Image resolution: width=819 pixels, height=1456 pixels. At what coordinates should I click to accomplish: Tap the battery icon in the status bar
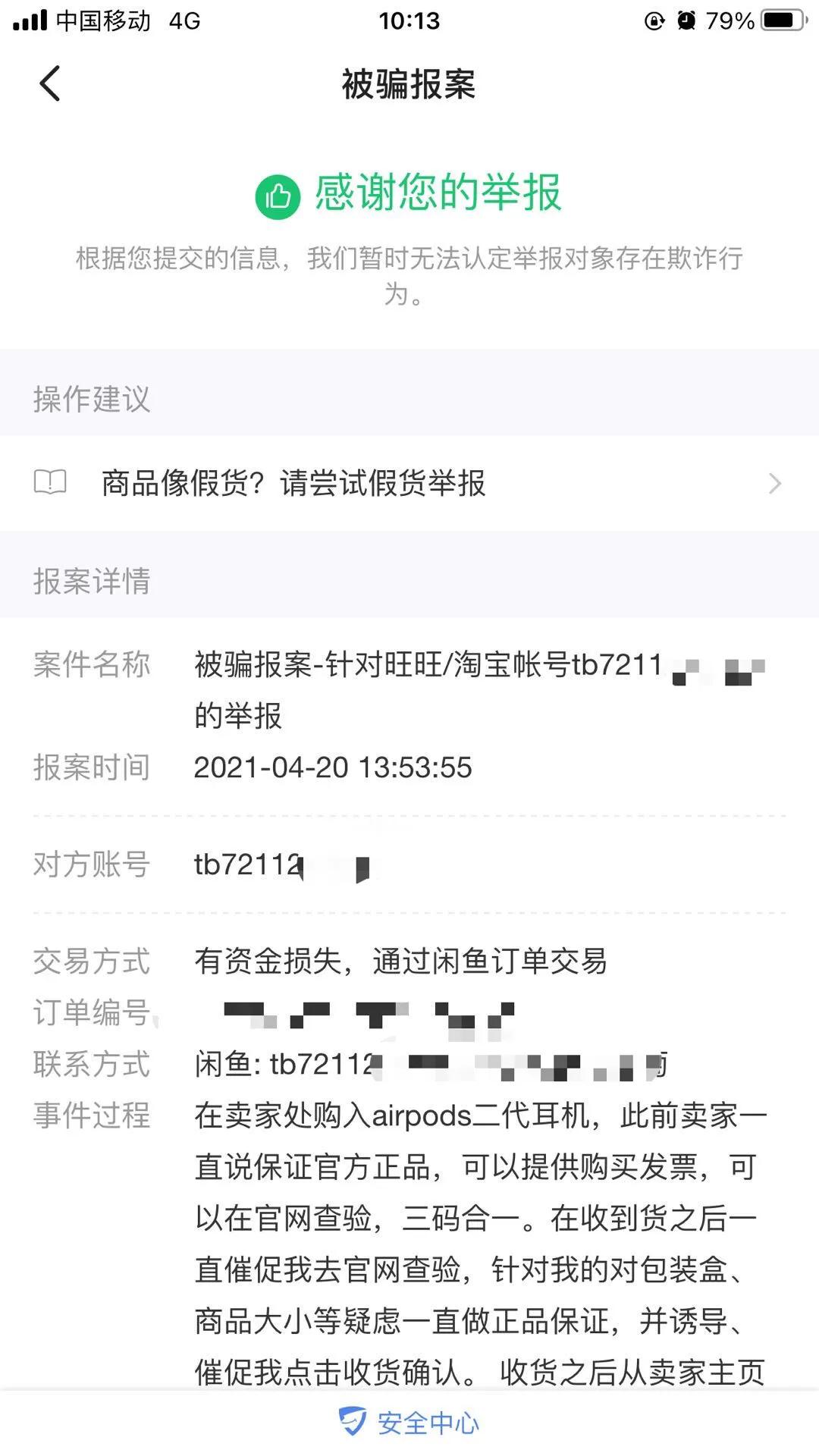tap(783, 20)
